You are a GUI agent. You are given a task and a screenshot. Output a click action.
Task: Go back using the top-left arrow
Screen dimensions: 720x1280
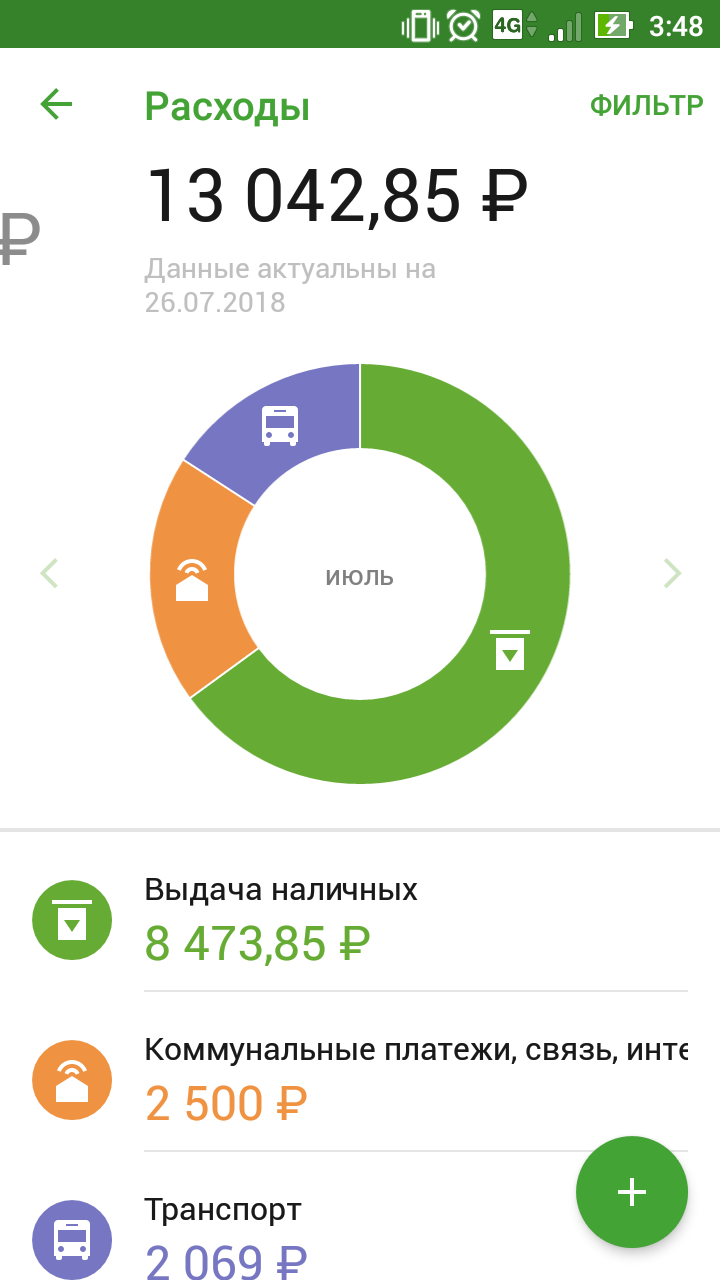[x=56, y=104]
